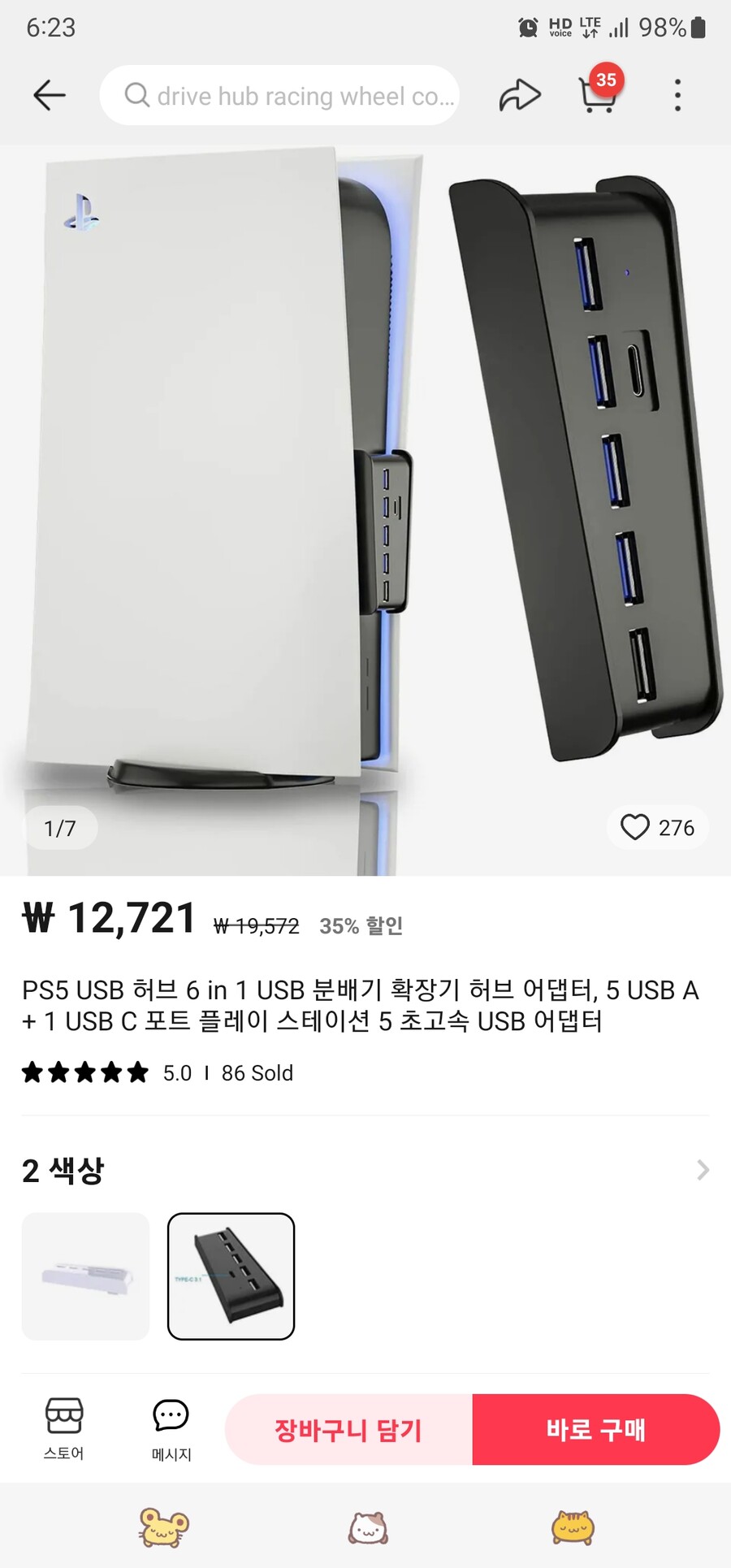Open the more options three-dot menu
This screenshot has height=1568, width=731.
coord(677,95)
